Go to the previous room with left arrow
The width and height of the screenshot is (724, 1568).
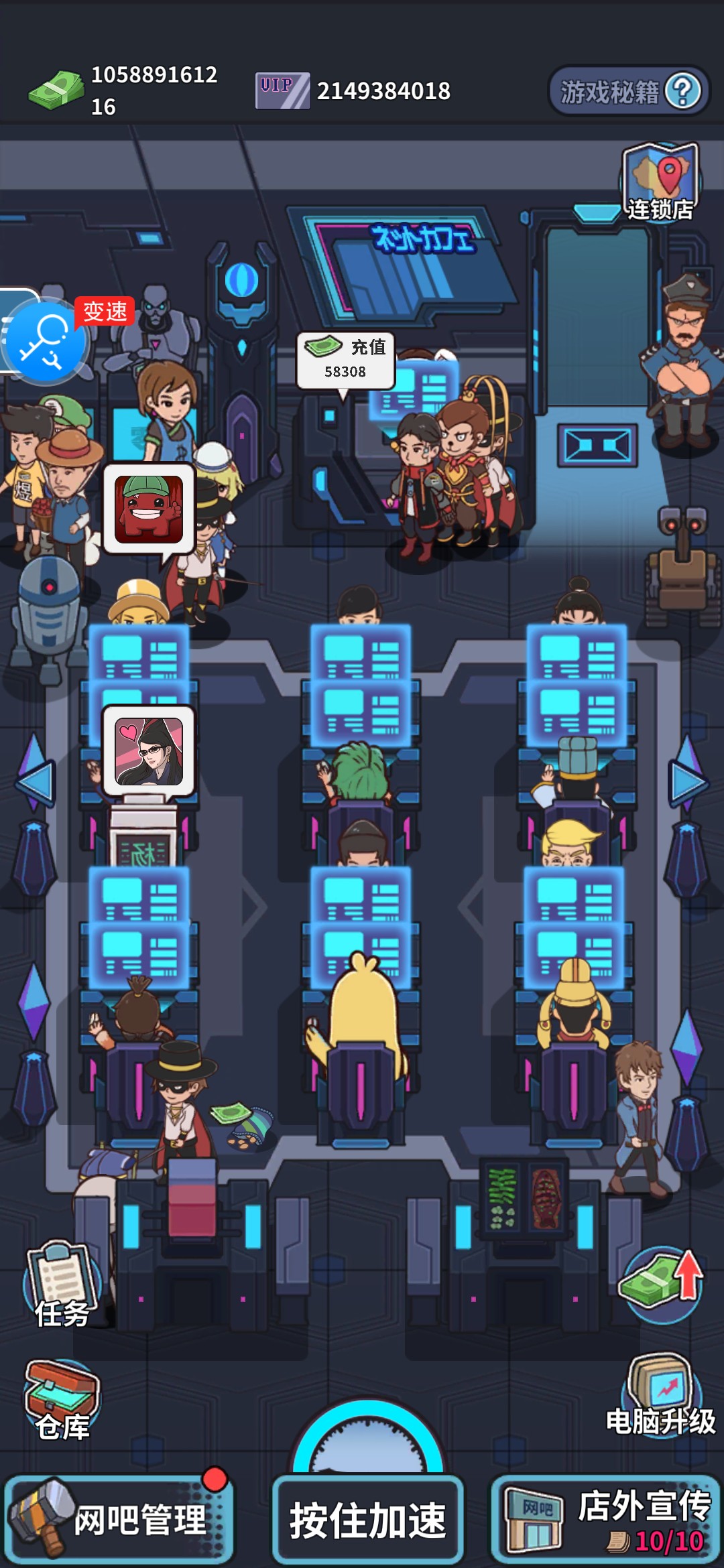[35, 781]
